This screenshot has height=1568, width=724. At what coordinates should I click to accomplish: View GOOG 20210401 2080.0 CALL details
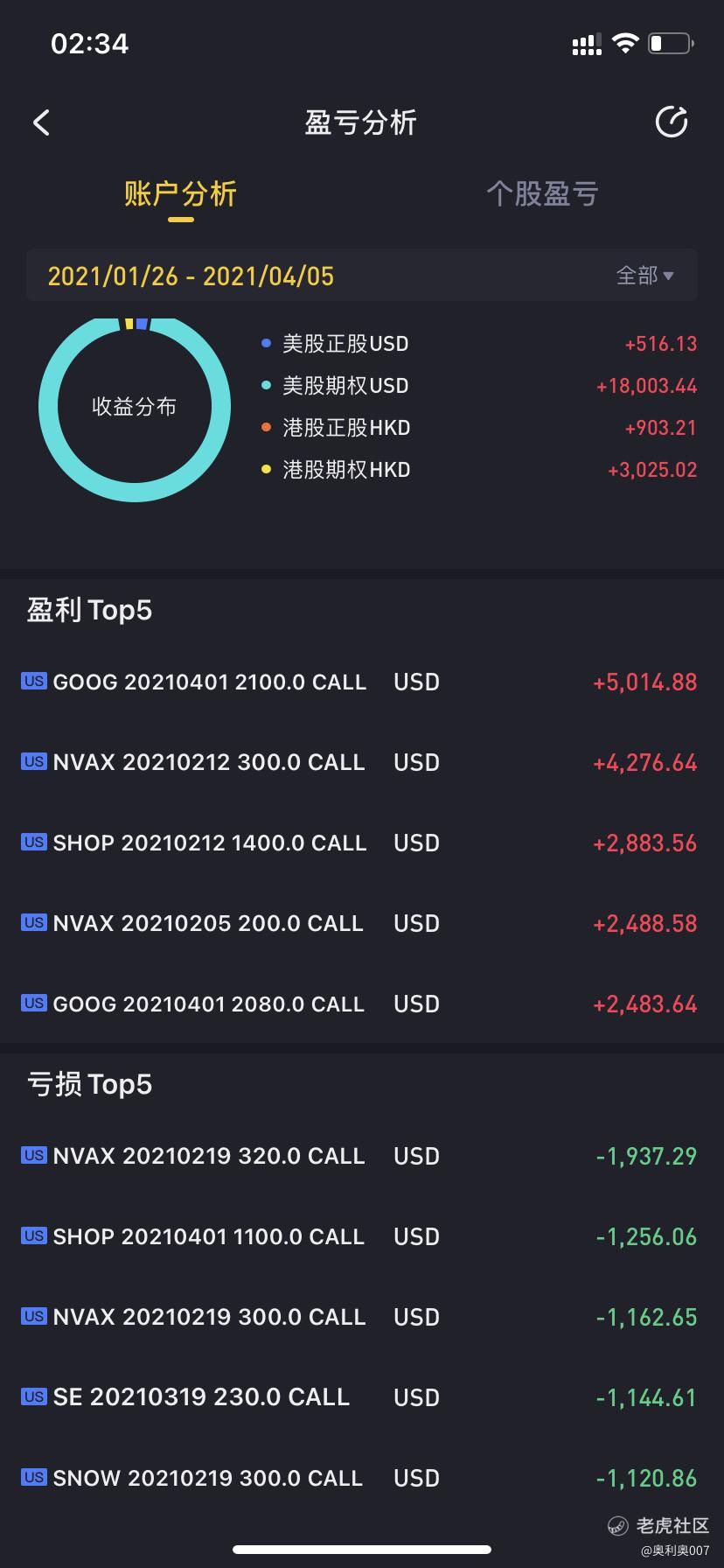click(x=362, y=1004)
